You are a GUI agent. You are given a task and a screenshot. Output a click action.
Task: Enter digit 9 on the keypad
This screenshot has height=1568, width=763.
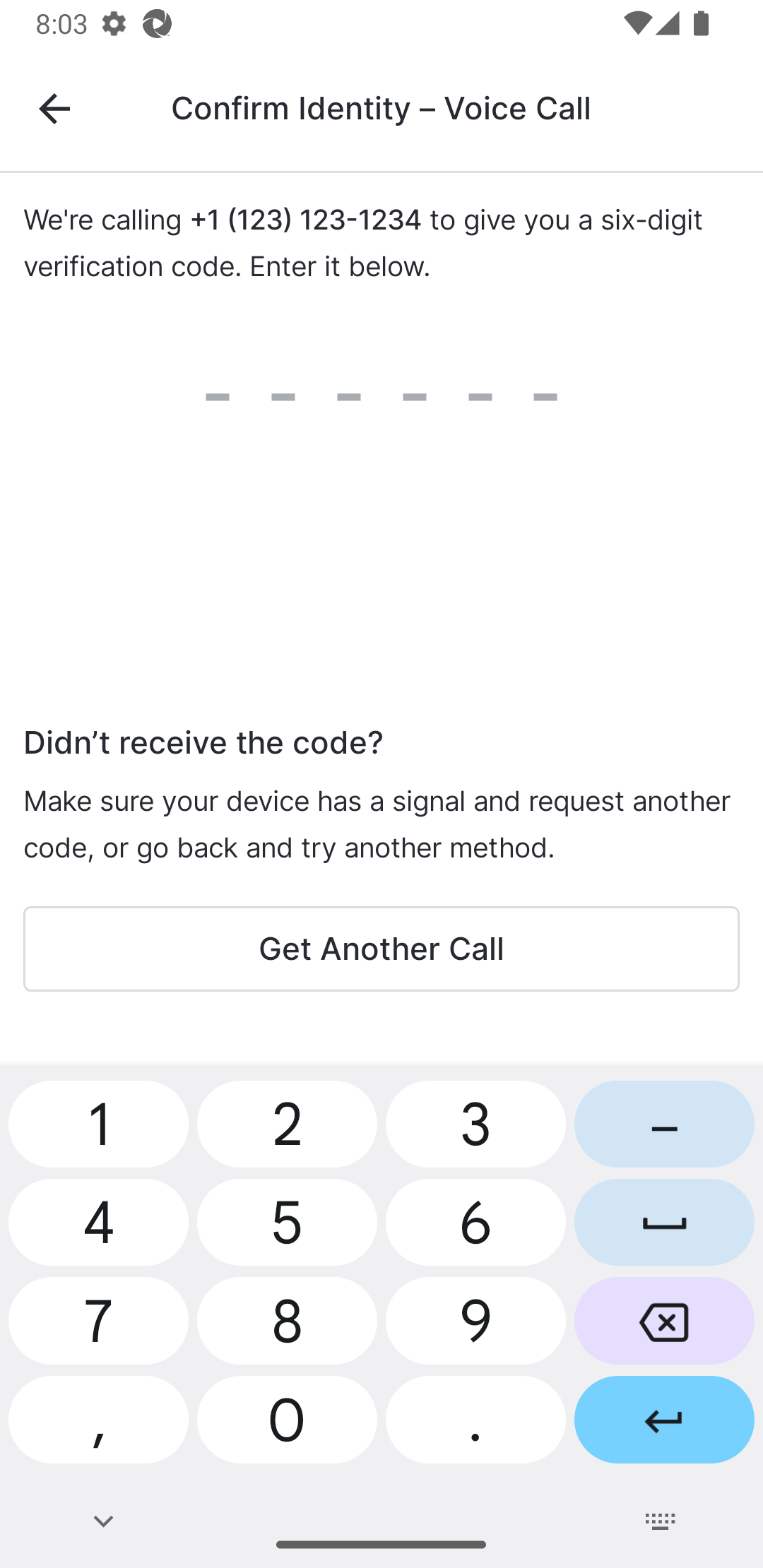click(475, 1320)
